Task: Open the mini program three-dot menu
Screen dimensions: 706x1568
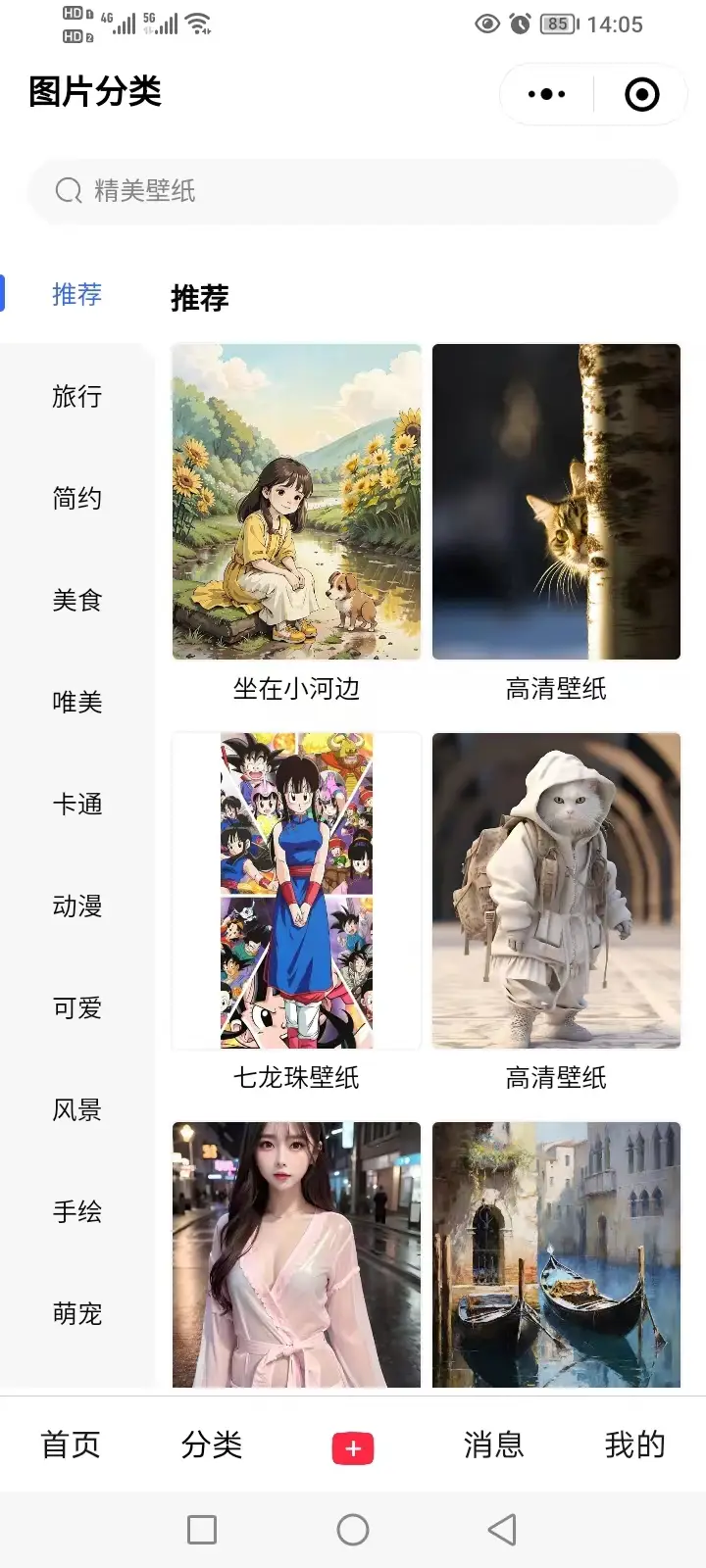Action: (546, 94)
